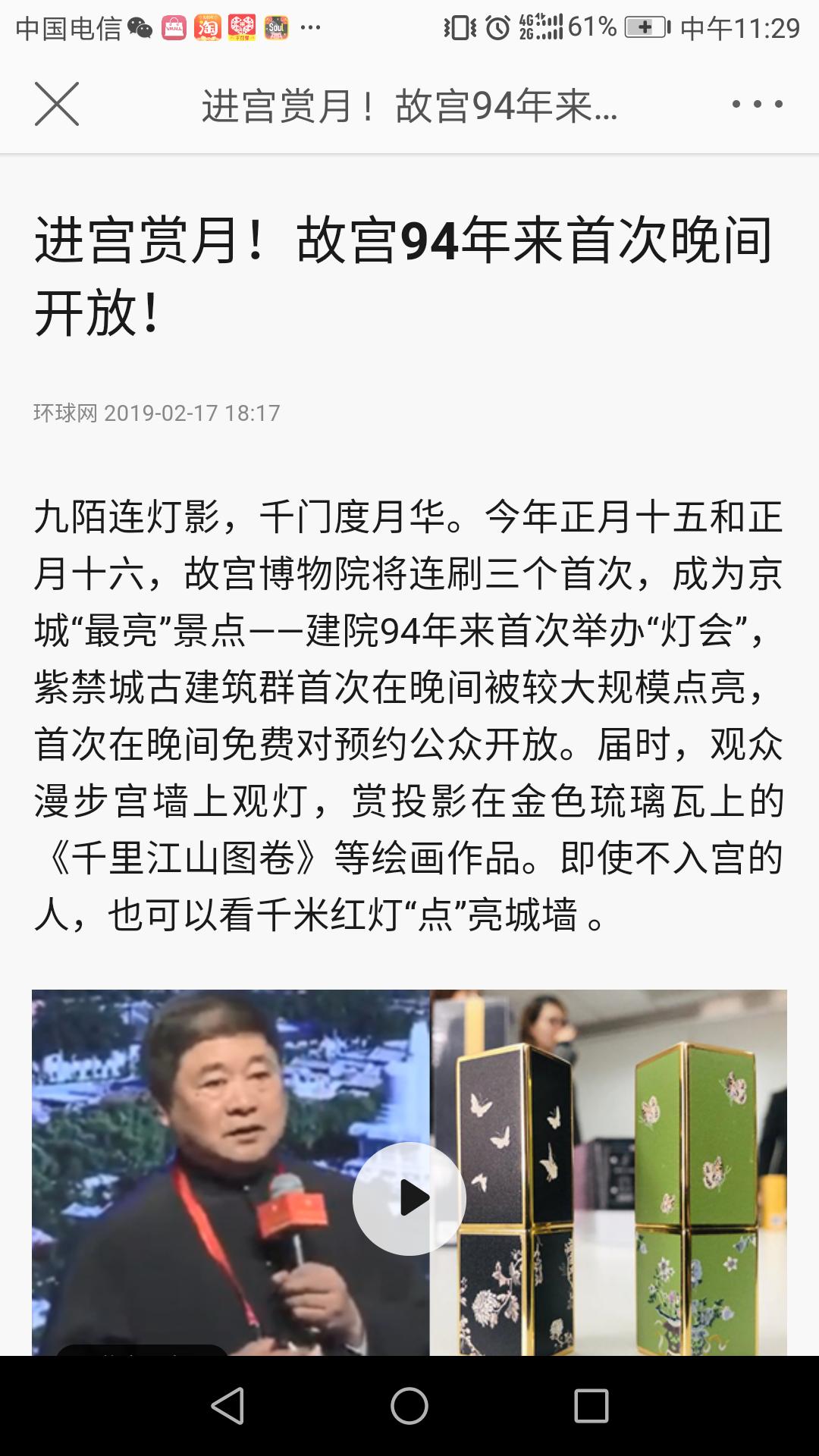
Task: Close the article page
Action: [x=57, y=104]
